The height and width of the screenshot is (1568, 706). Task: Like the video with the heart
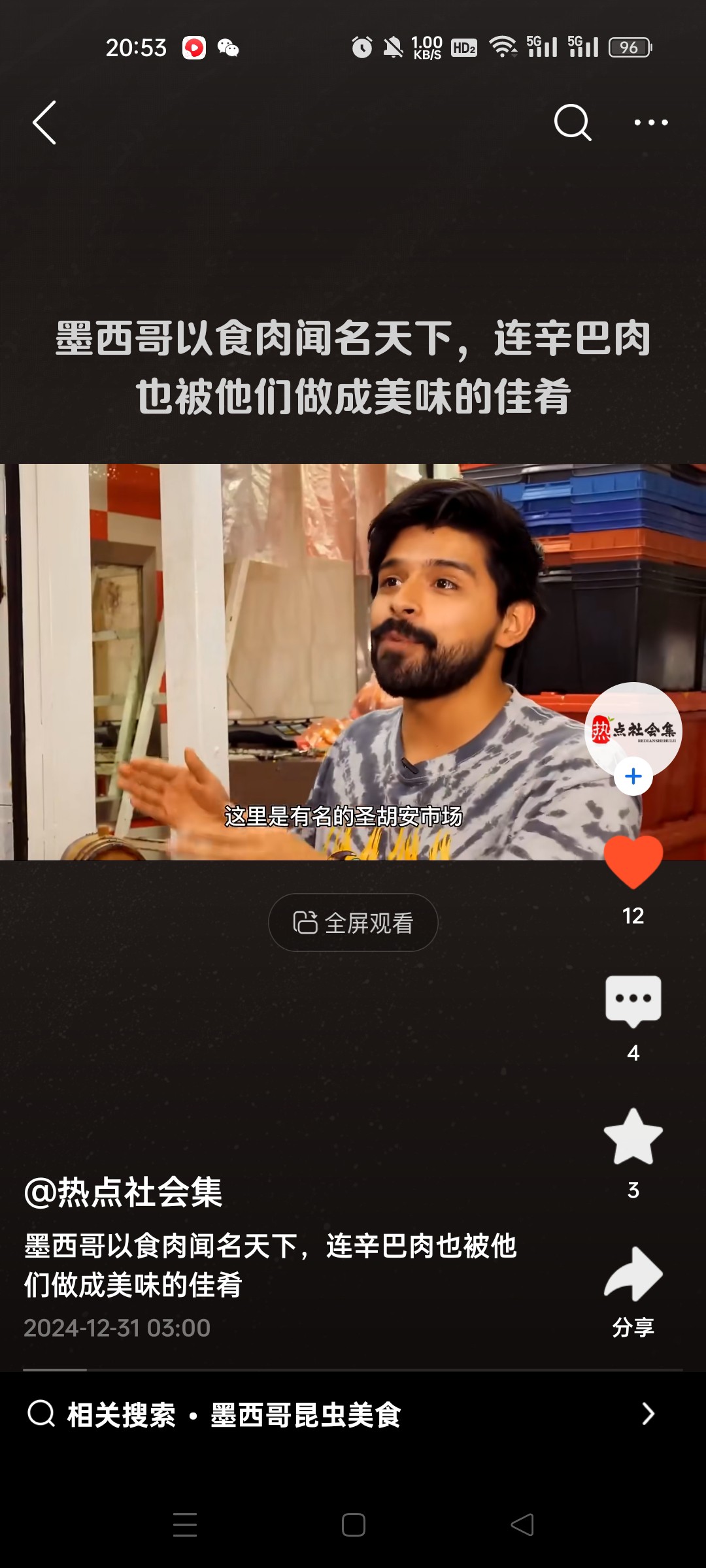point(633,862)
